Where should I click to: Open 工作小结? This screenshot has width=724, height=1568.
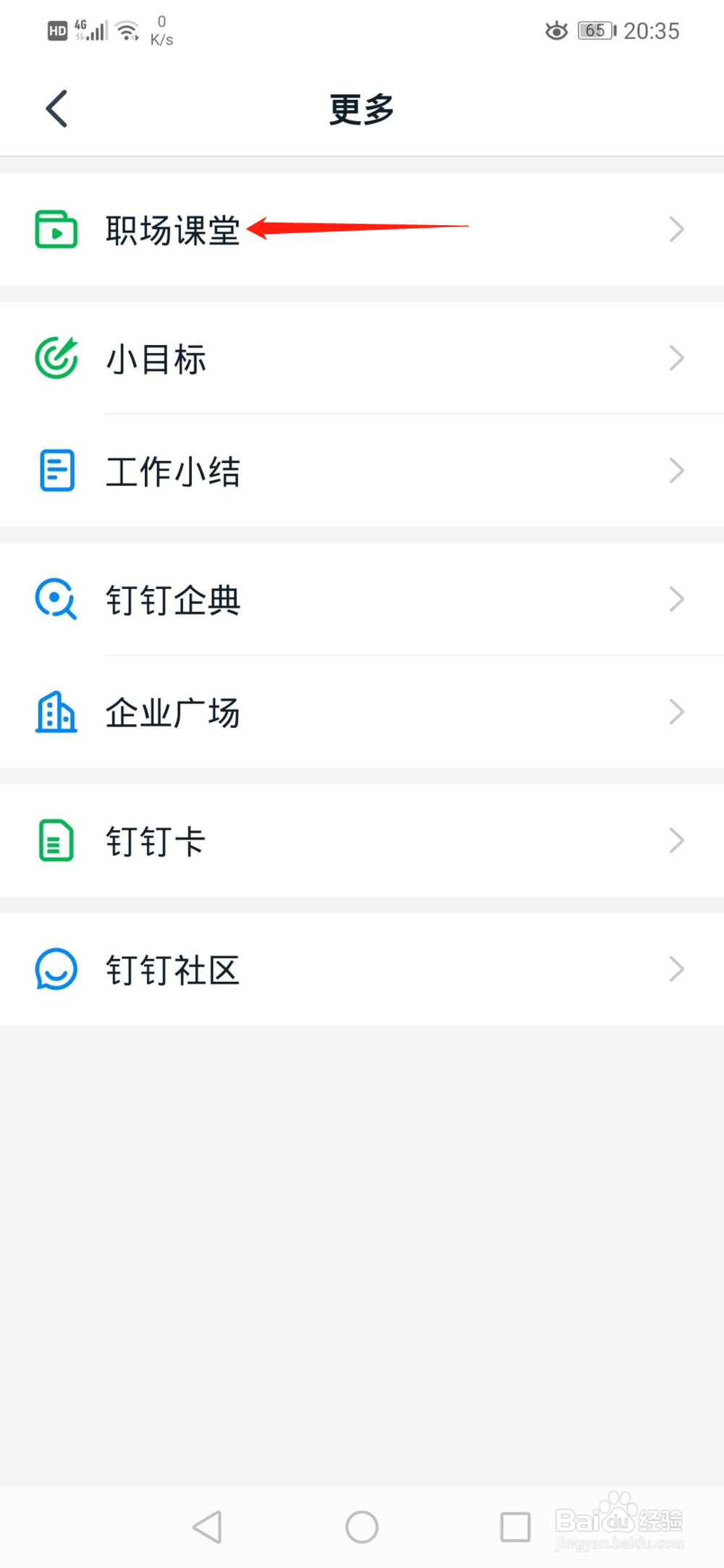coord(362,471)
